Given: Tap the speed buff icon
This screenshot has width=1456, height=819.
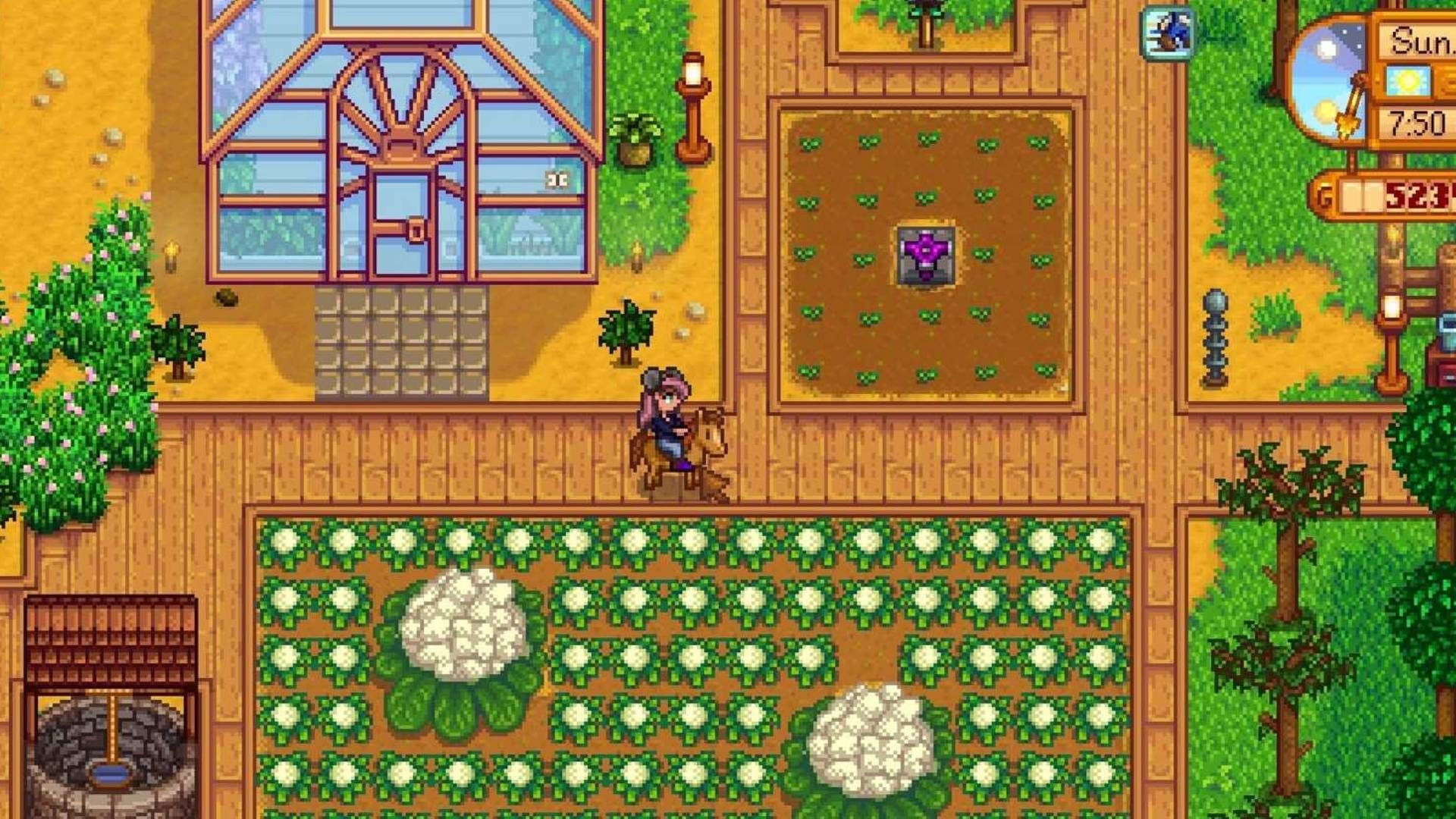Looking at the screenshot, I should pos(1168,33).
